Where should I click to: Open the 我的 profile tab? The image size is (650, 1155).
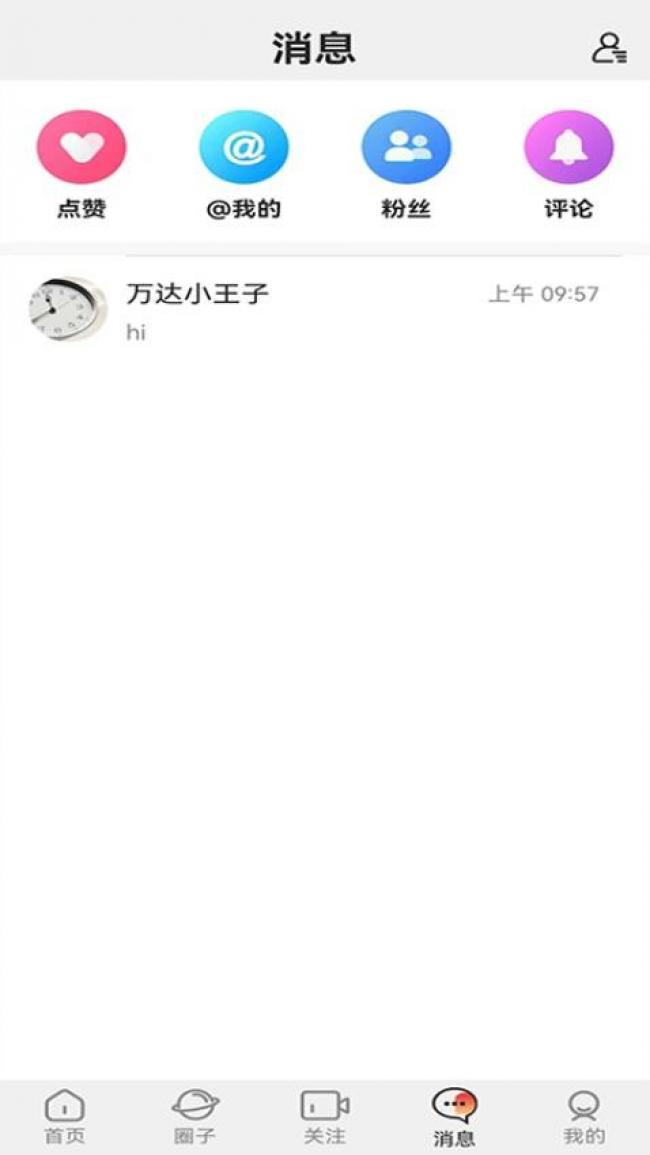[584, 1117]
